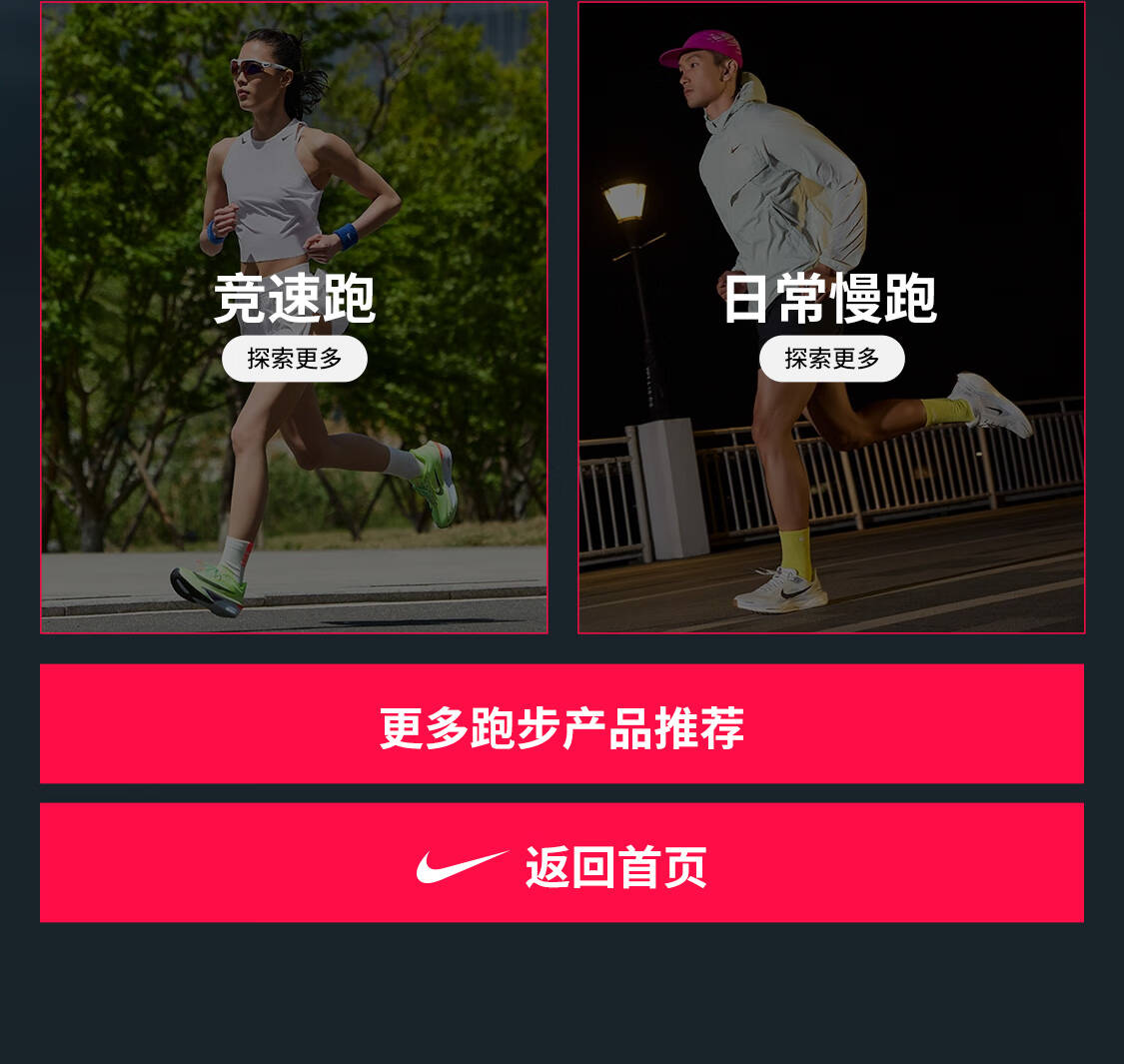Select 返回首页 to go to store home
Image resolution: width=1124 pixels, height=1064 pixels.
tap(562, 862)
